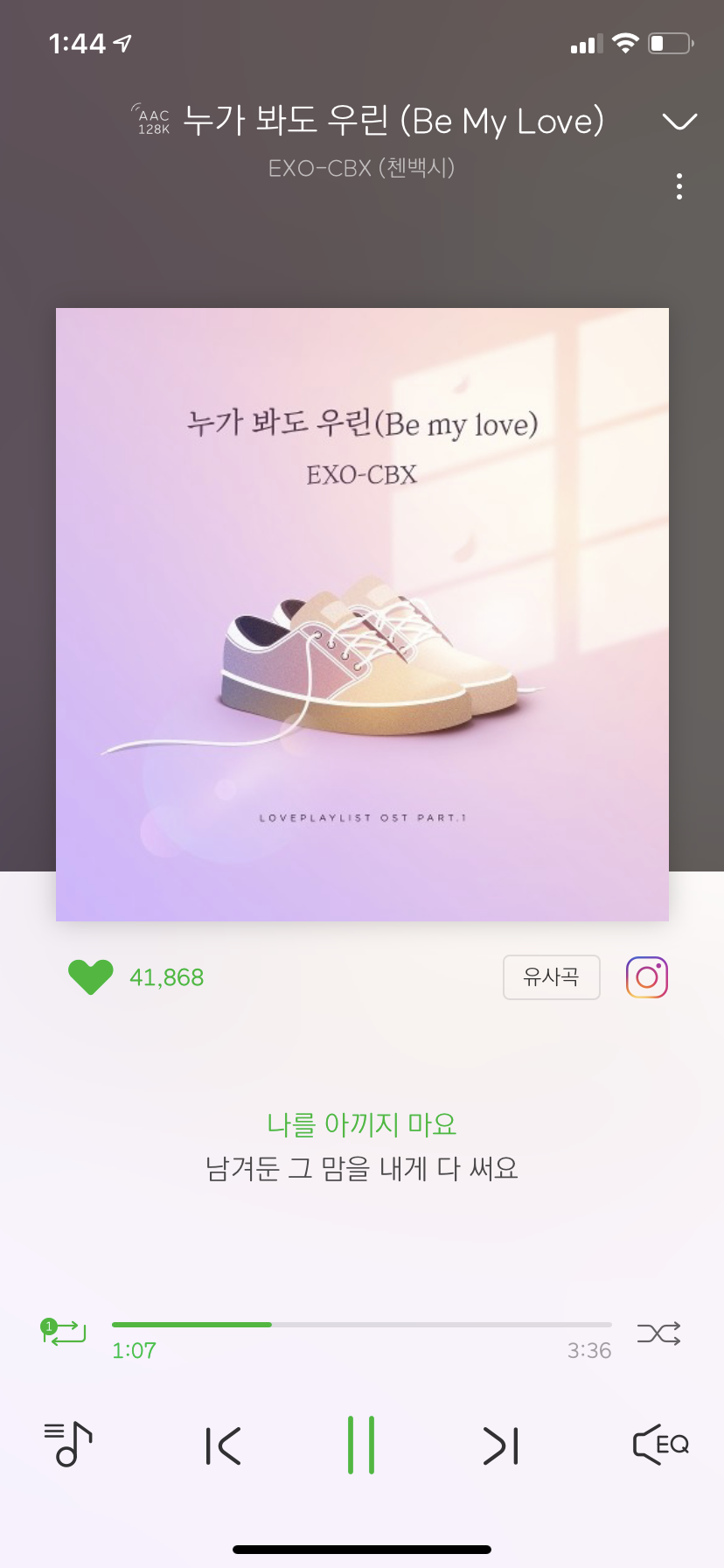This screenshot has height=1568, width=724.
Task: Tap the artist name EXO-CBX
Action: click(x=362, y=168)
